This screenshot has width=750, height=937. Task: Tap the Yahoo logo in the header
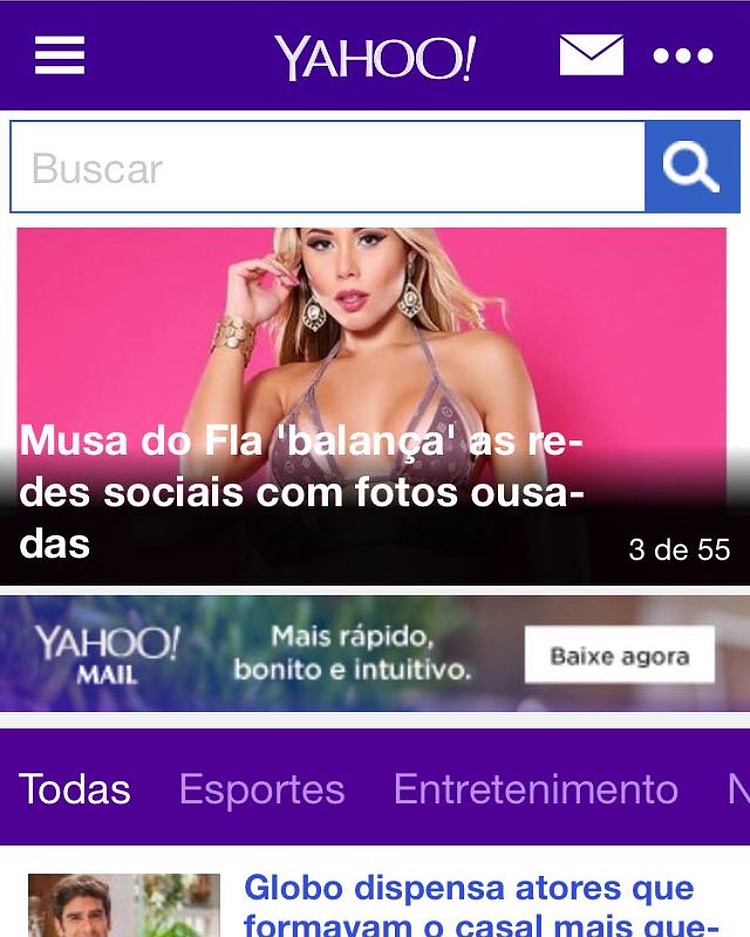point(375,57)
